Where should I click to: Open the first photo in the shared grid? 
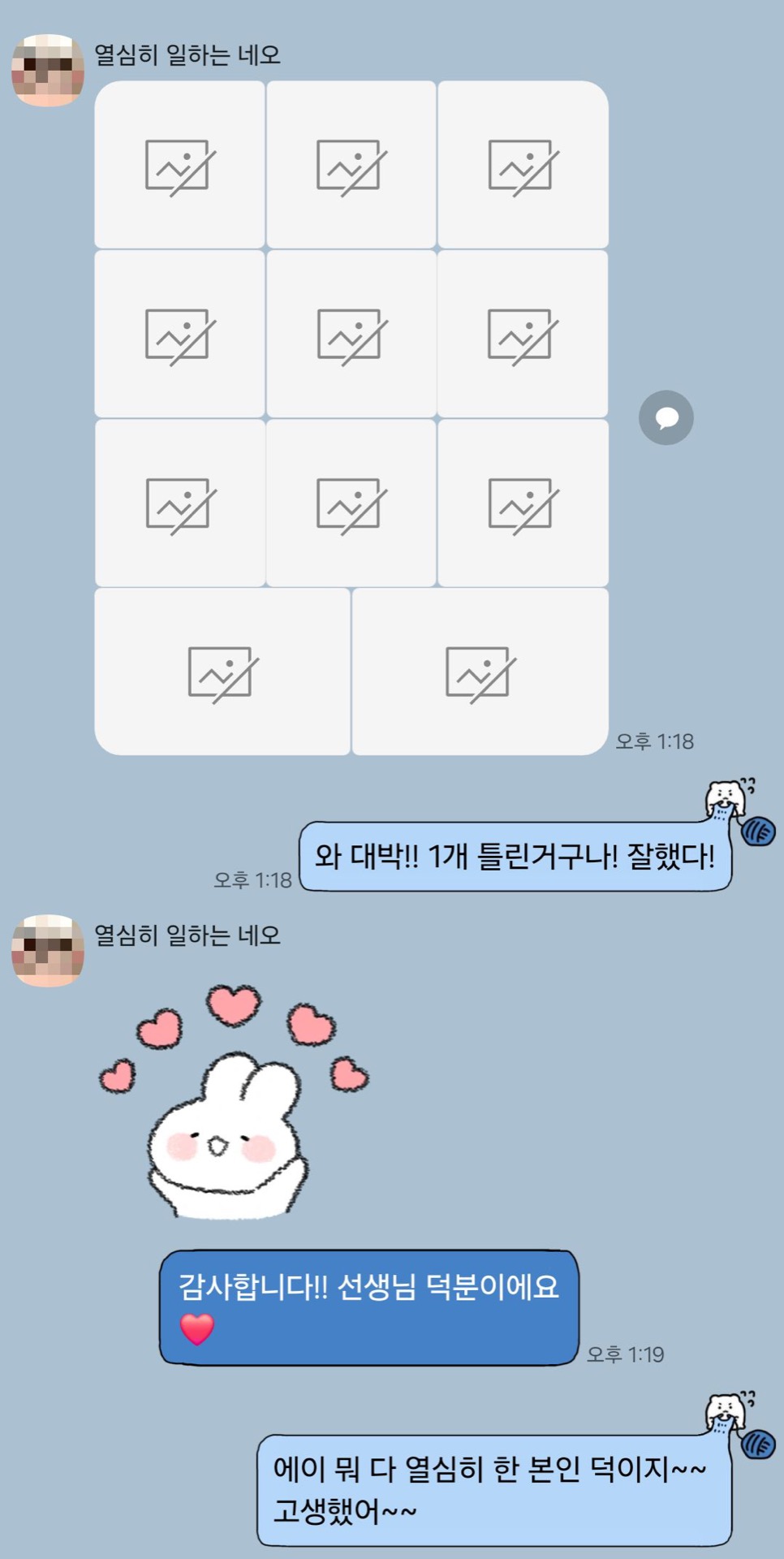(179, 165)
